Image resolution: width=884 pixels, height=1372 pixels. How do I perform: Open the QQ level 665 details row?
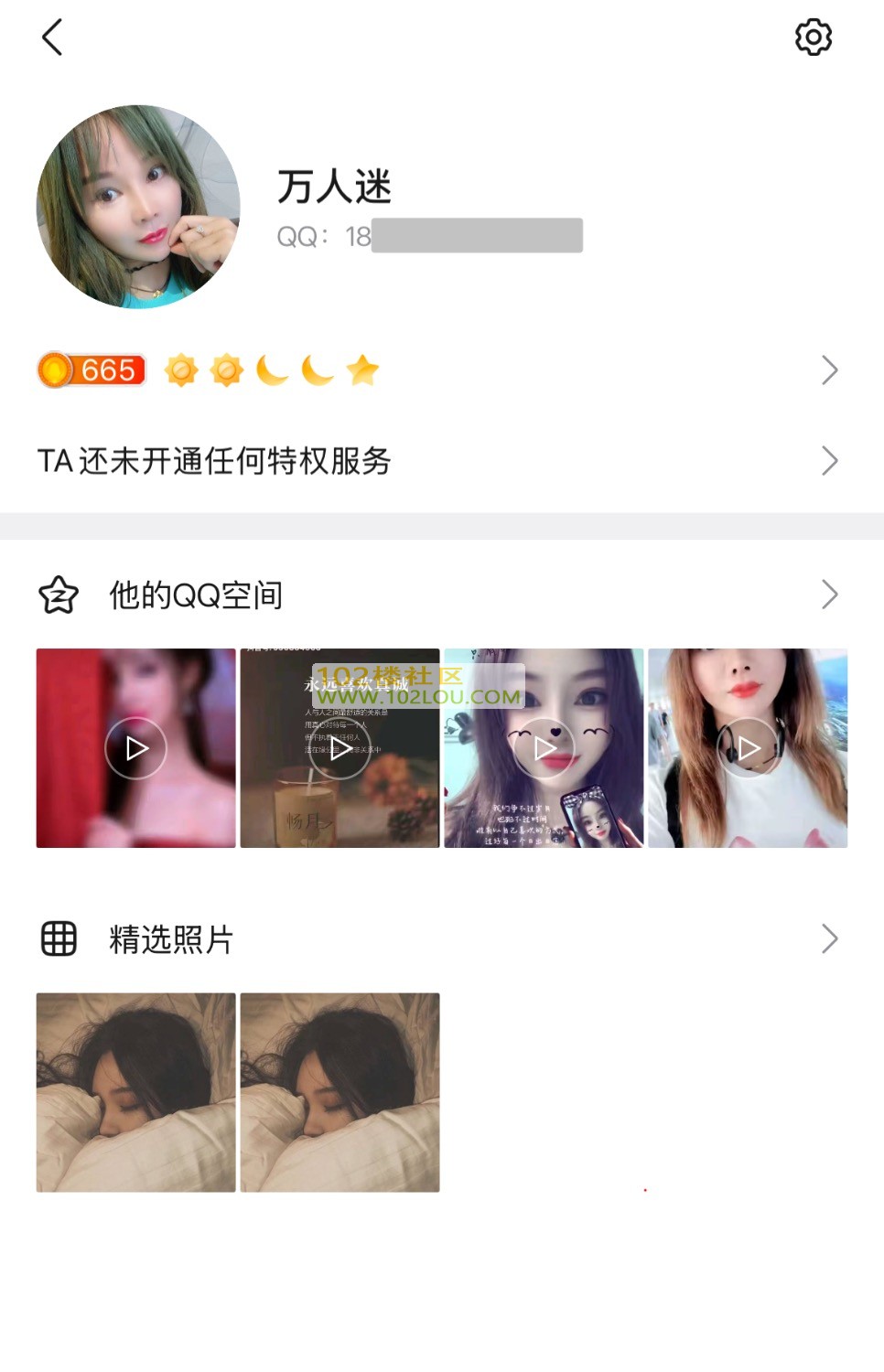[x=437, y=370]
